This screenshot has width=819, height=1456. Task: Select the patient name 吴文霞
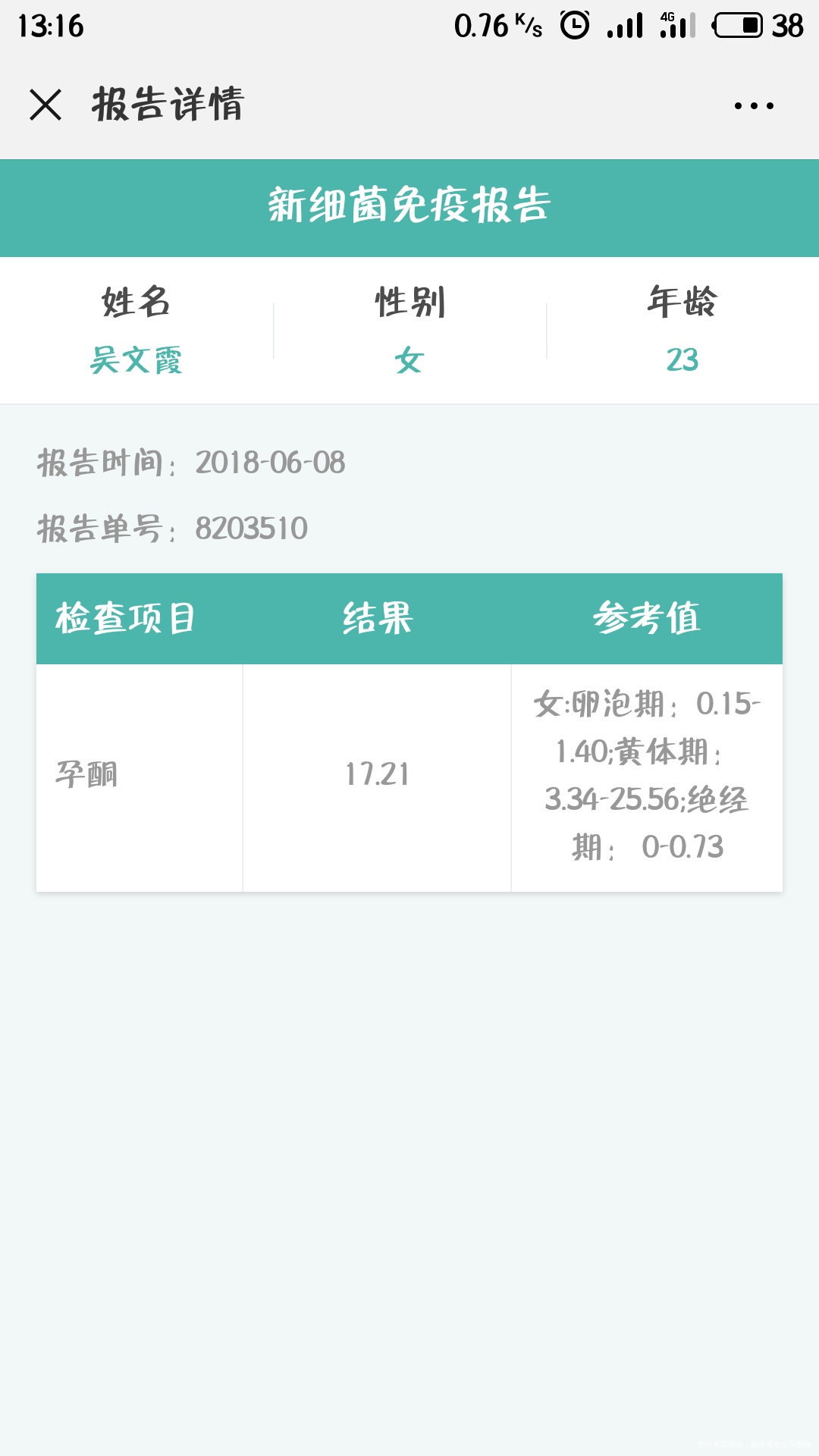[x=136, y=362]
